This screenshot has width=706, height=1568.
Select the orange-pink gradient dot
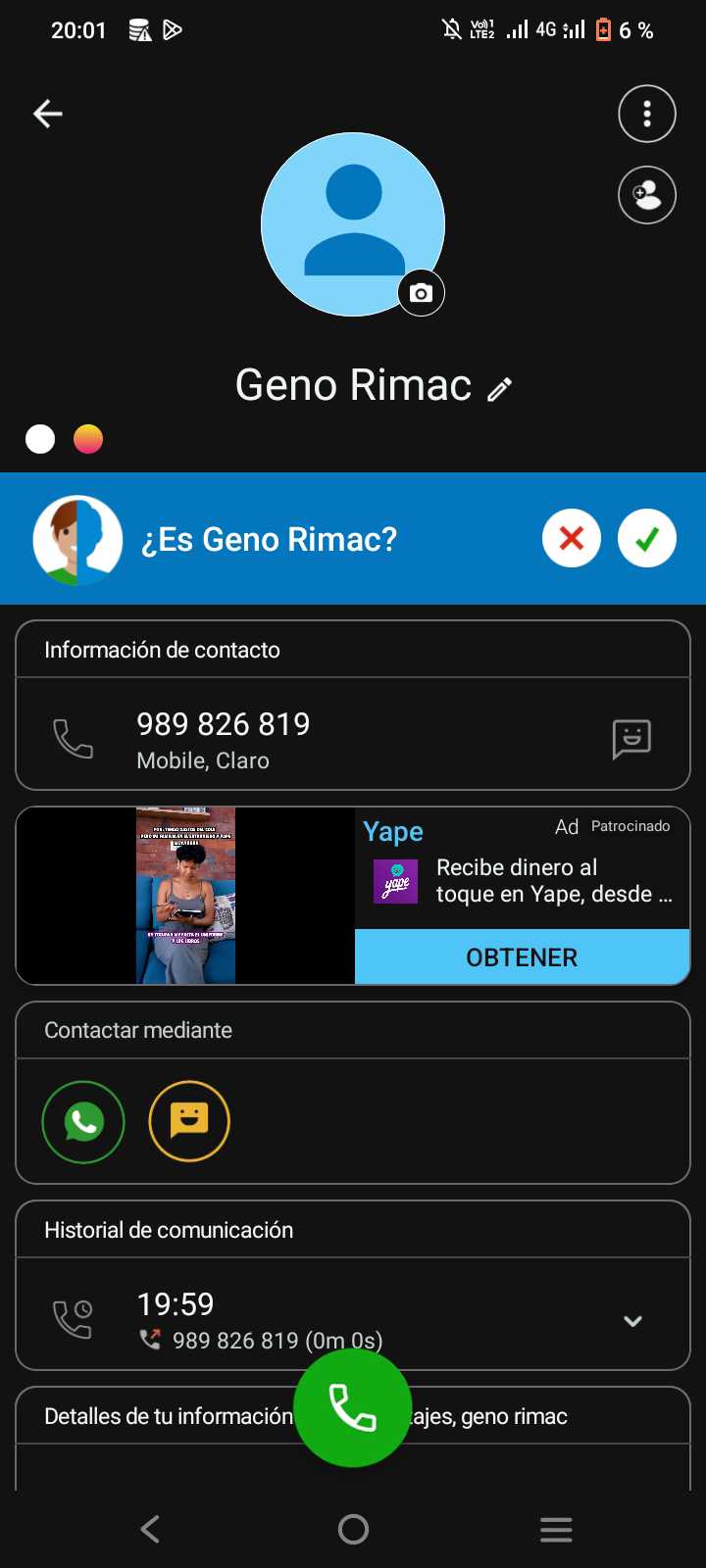point(88,439)
